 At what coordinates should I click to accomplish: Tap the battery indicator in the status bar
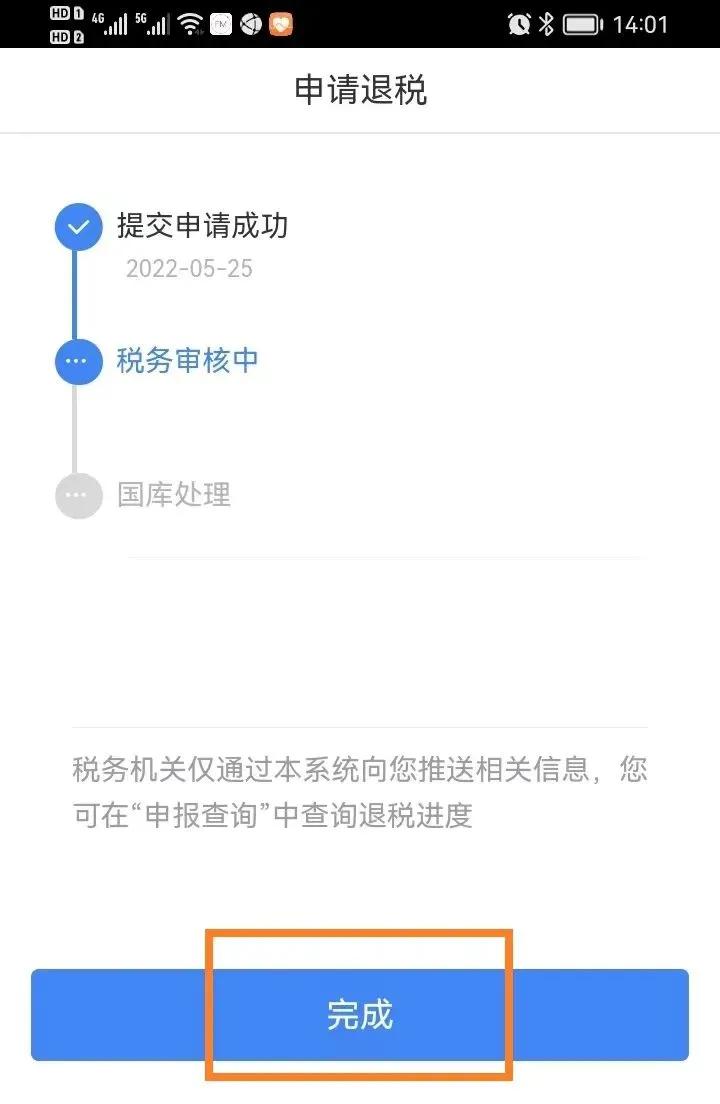point(580,22)
